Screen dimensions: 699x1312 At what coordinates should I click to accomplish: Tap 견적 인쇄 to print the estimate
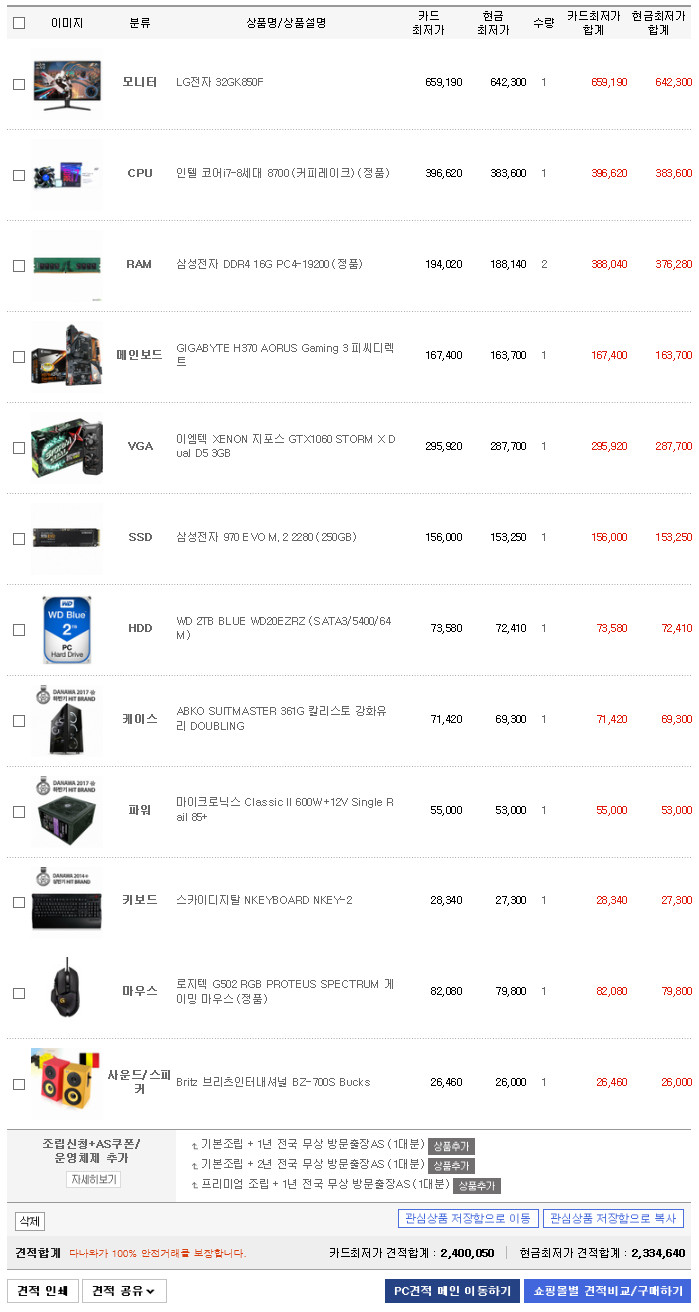point(42,1291)
